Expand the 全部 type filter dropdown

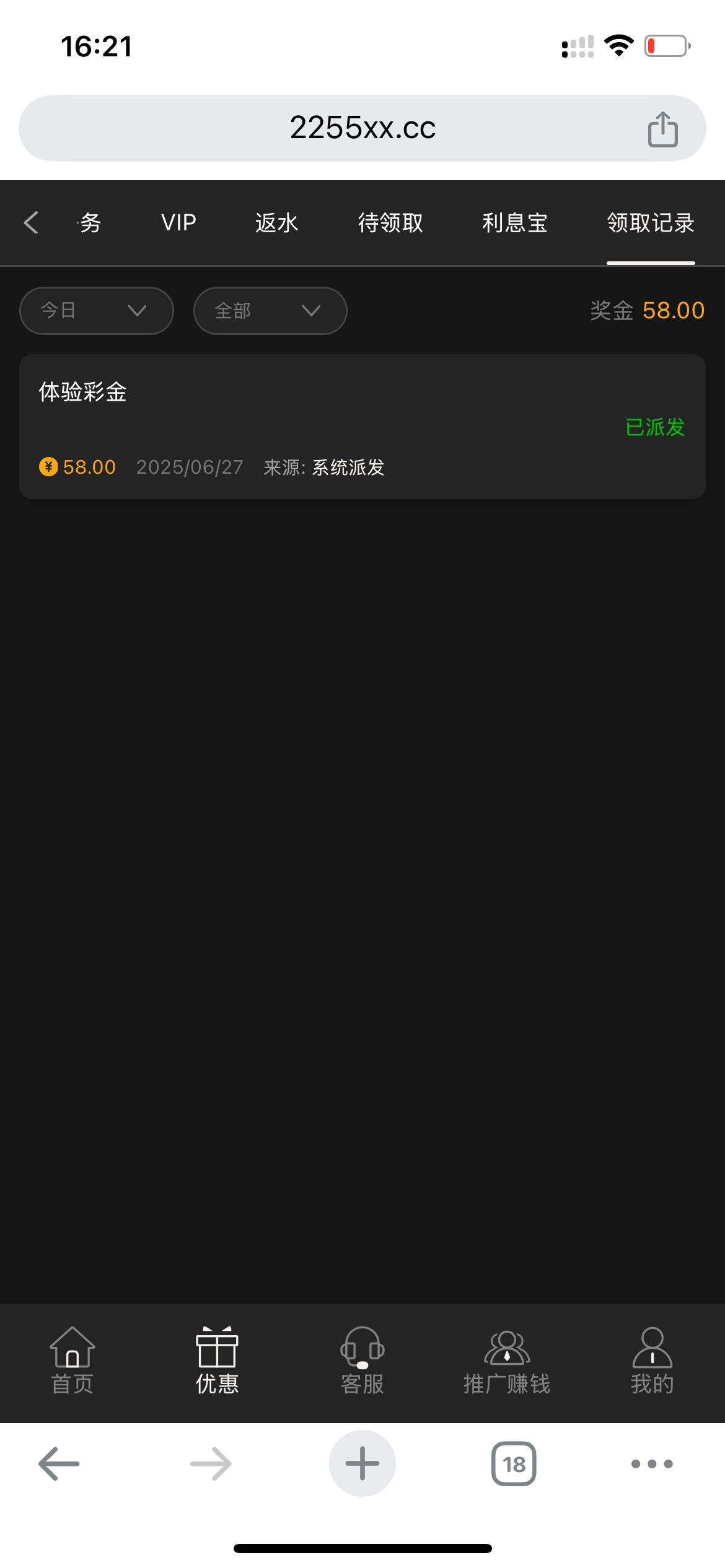pos(270,311)
